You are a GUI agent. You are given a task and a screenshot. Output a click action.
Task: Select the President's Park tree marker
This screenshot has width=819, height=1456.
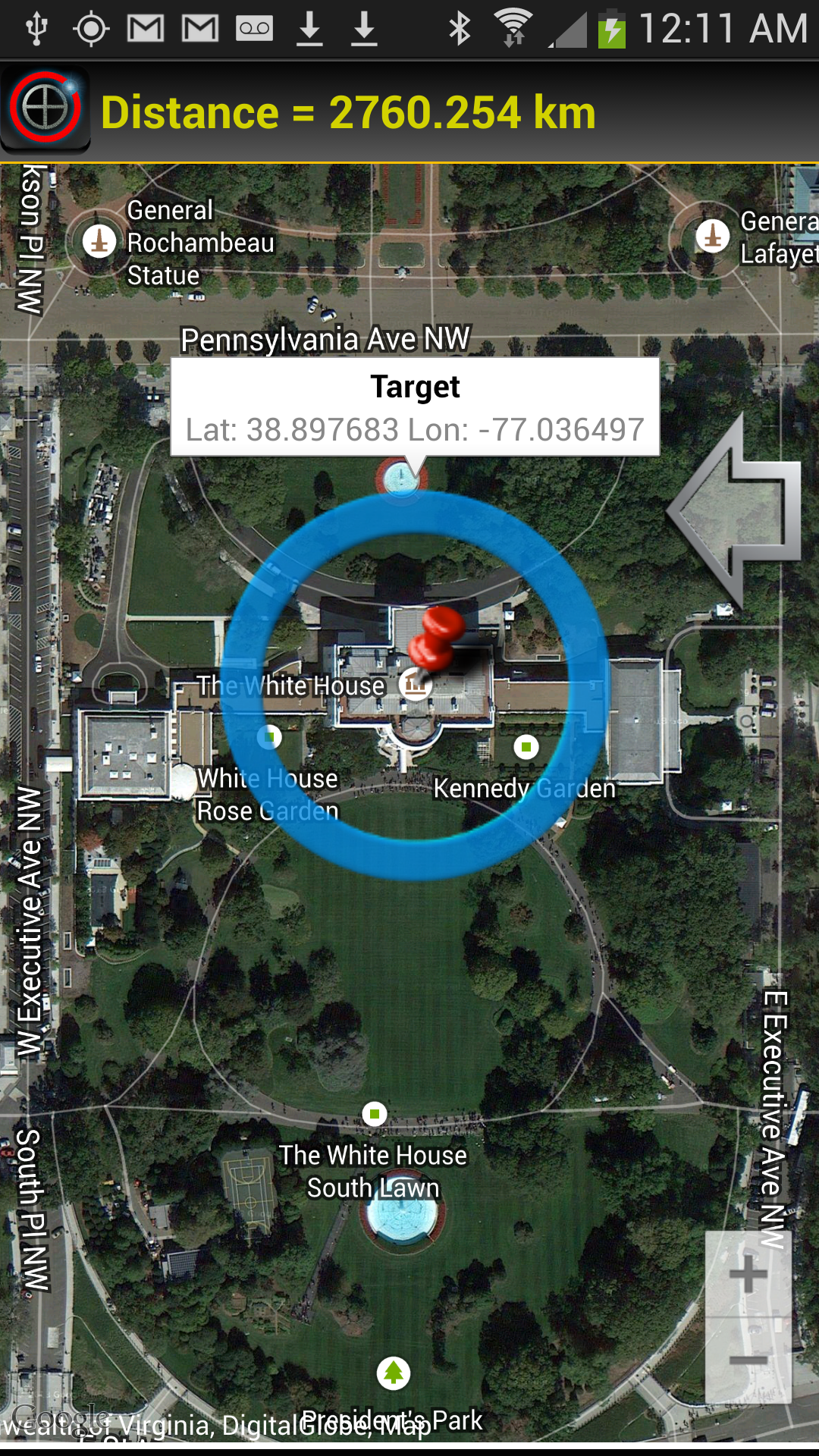[394, 1373]
